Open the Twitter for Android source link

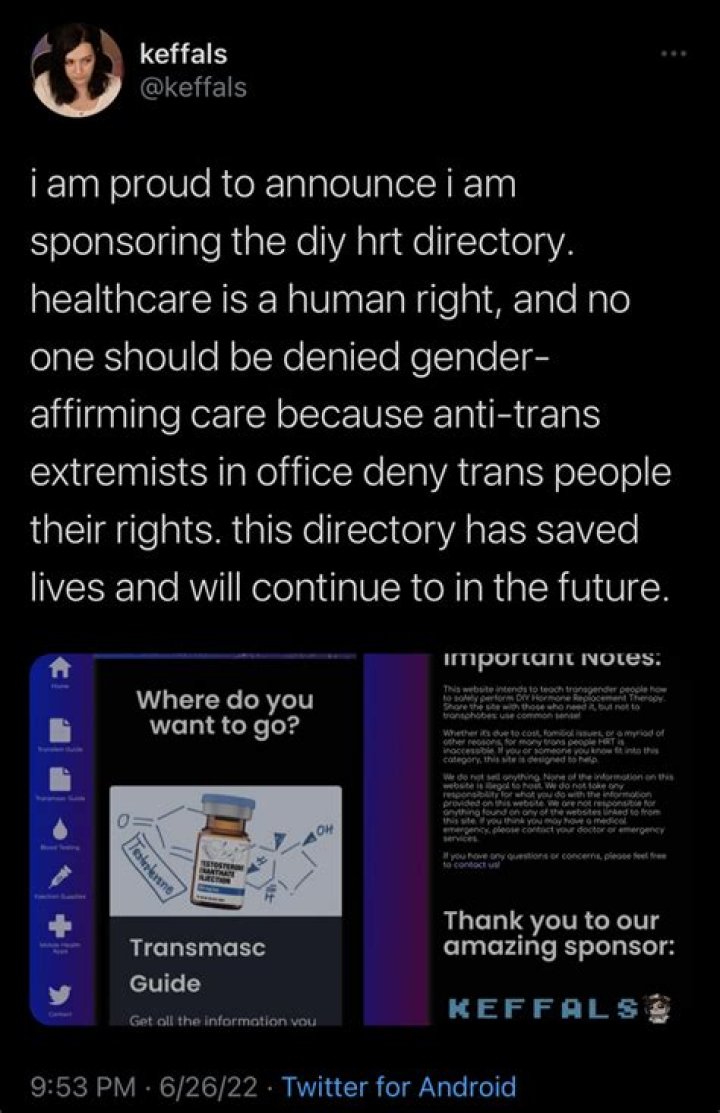pyautogui.click(x=398, y=1087)
